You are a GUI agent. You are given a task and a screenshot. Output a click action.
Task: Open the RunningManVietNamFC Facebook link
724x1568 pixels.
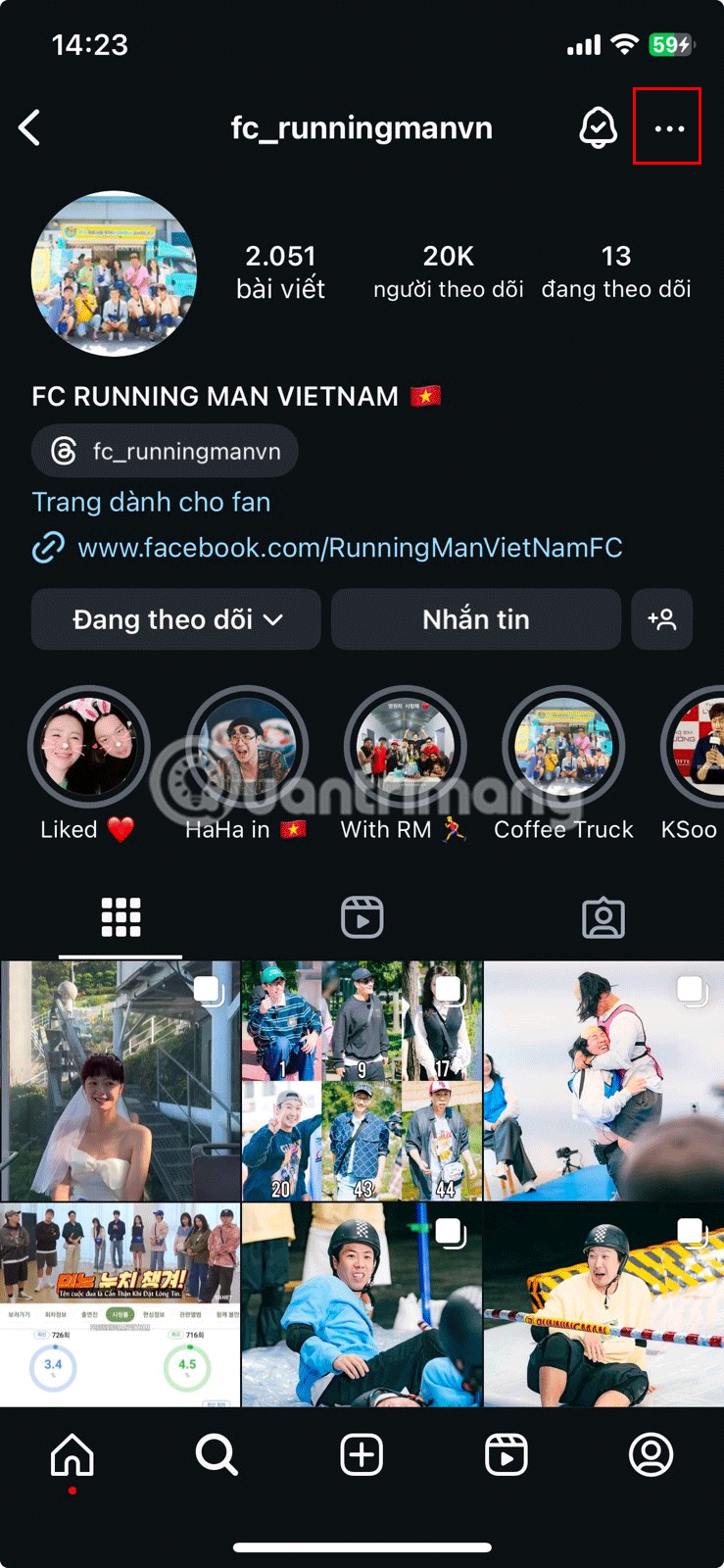click(x=348, y=547)
